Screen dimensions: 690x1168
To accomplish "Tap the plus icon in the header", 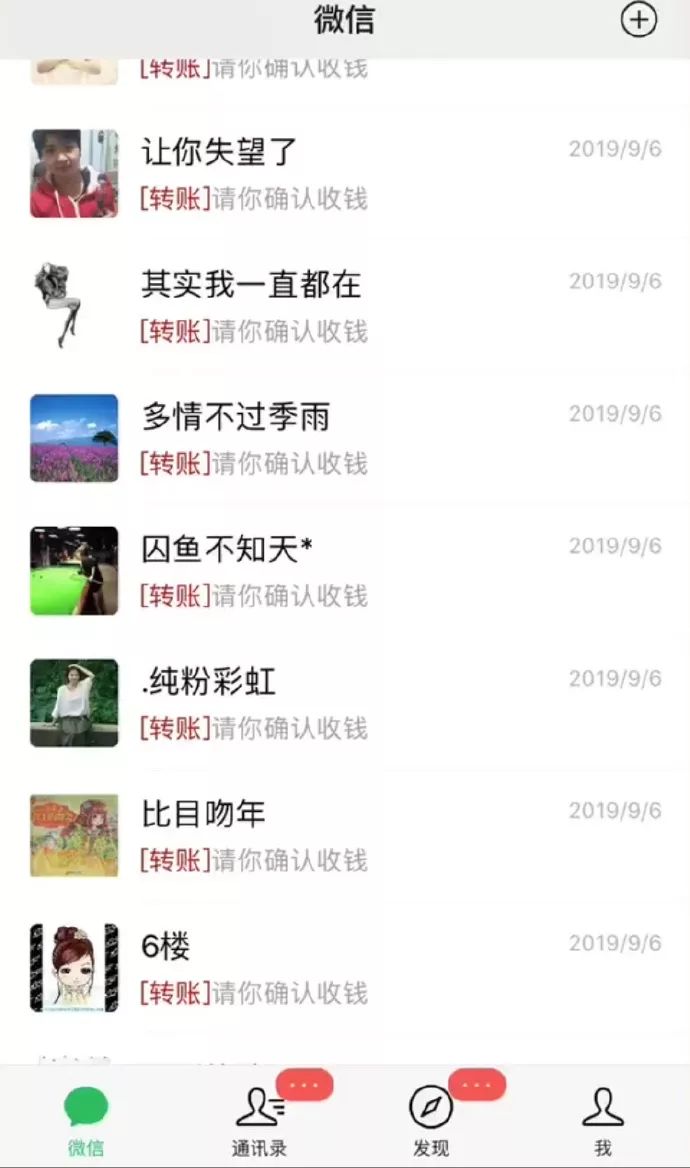I will tap(639, 20).
